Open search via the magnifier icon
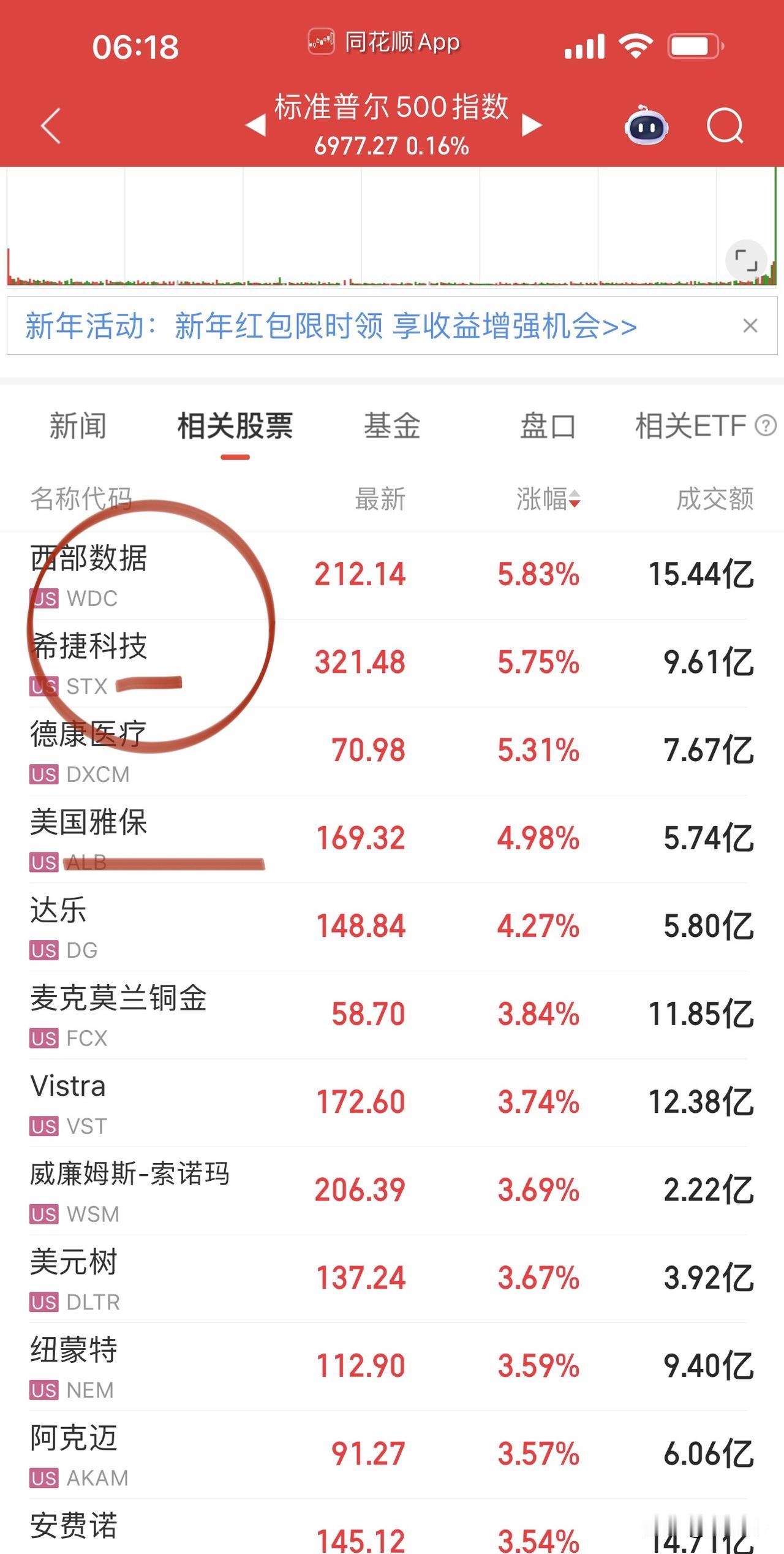Image resolution: width=784 pixels, height=1554 pixels. tap(724, 125)
